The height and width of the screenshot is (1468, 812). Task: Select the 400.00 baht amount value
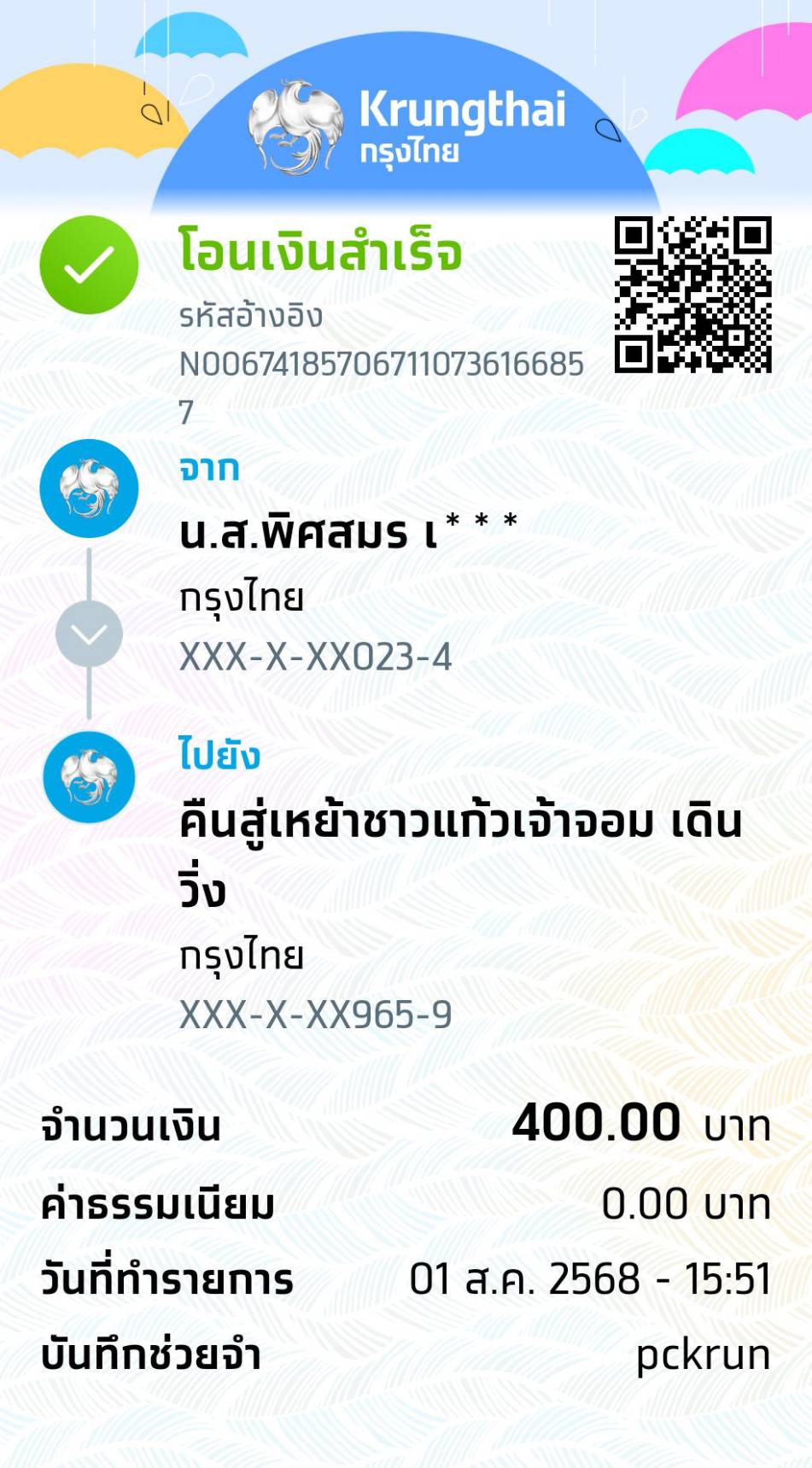(x=593, y=1125)
